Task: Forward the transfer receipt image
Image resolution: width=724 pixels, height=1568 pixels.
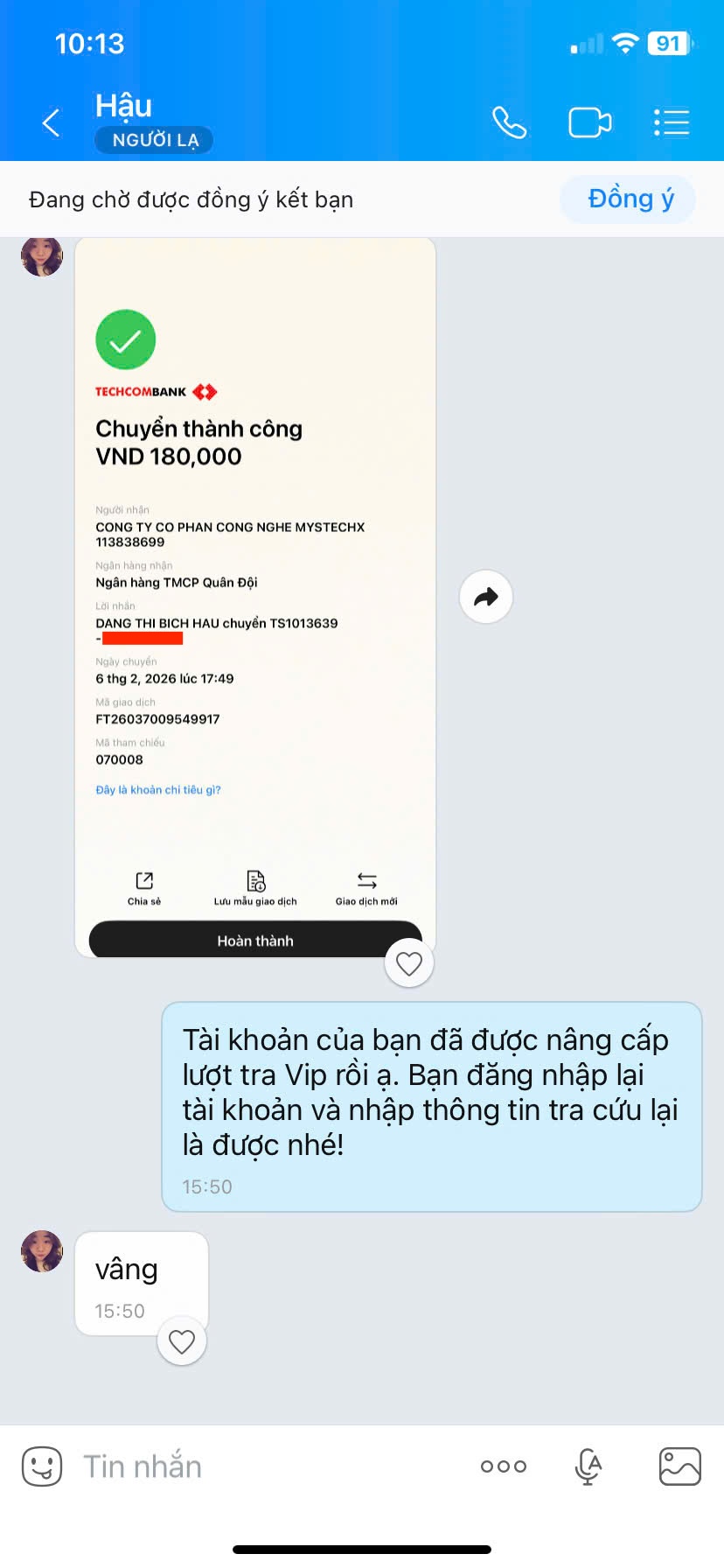Action: coord(485,597)
